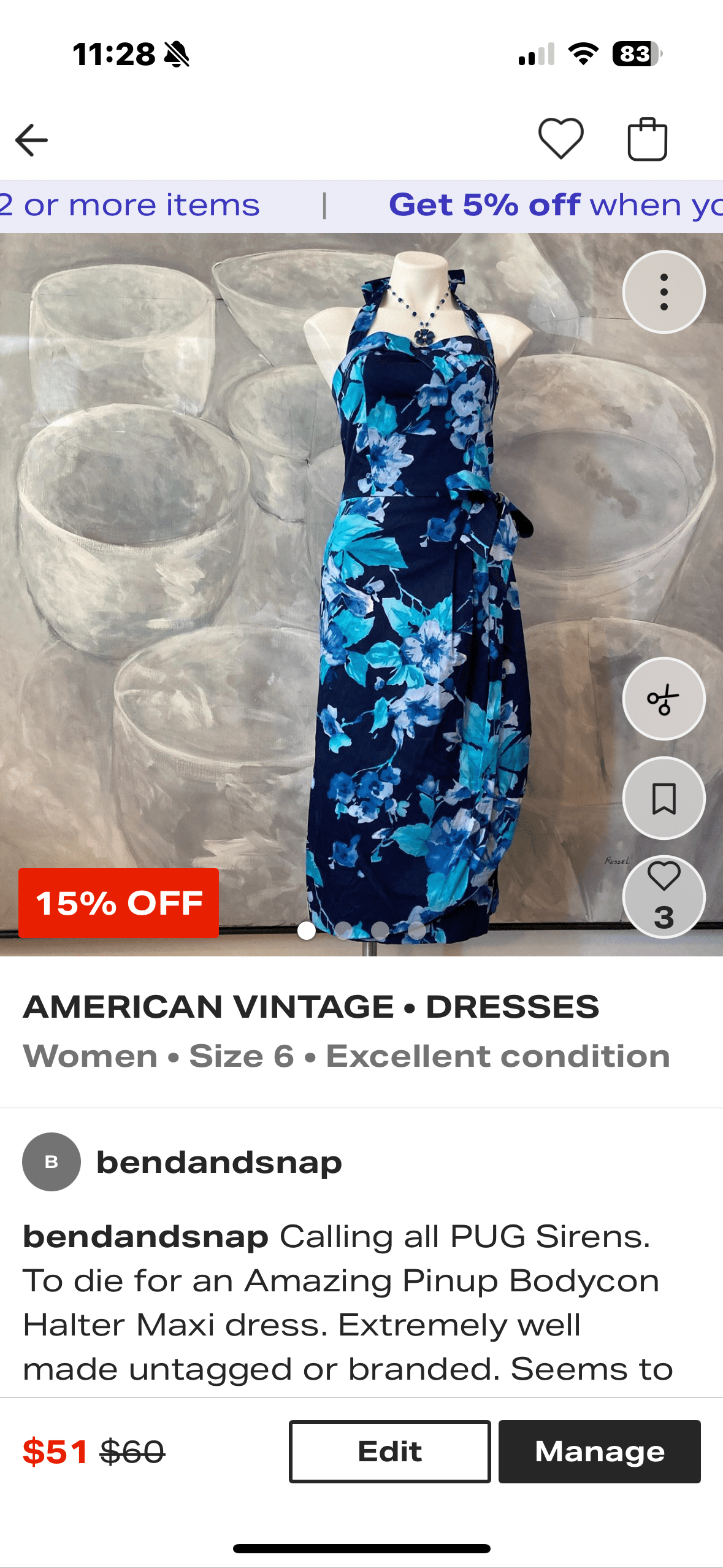
Task: Open bendandsnap's seller profile
Action: (218, 1162)
